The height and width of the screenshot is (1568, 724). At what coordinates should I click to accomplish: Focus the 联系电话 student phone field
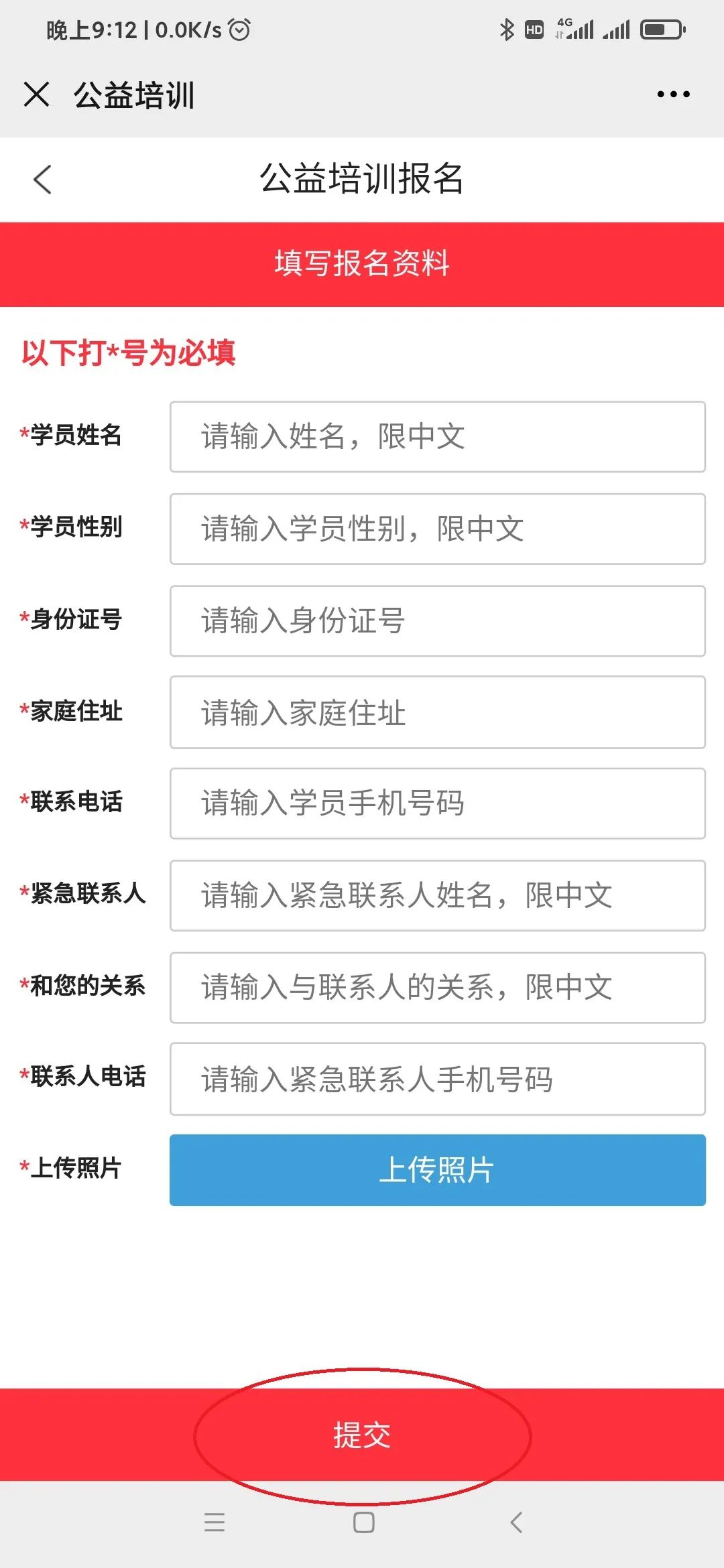point(437,803)
